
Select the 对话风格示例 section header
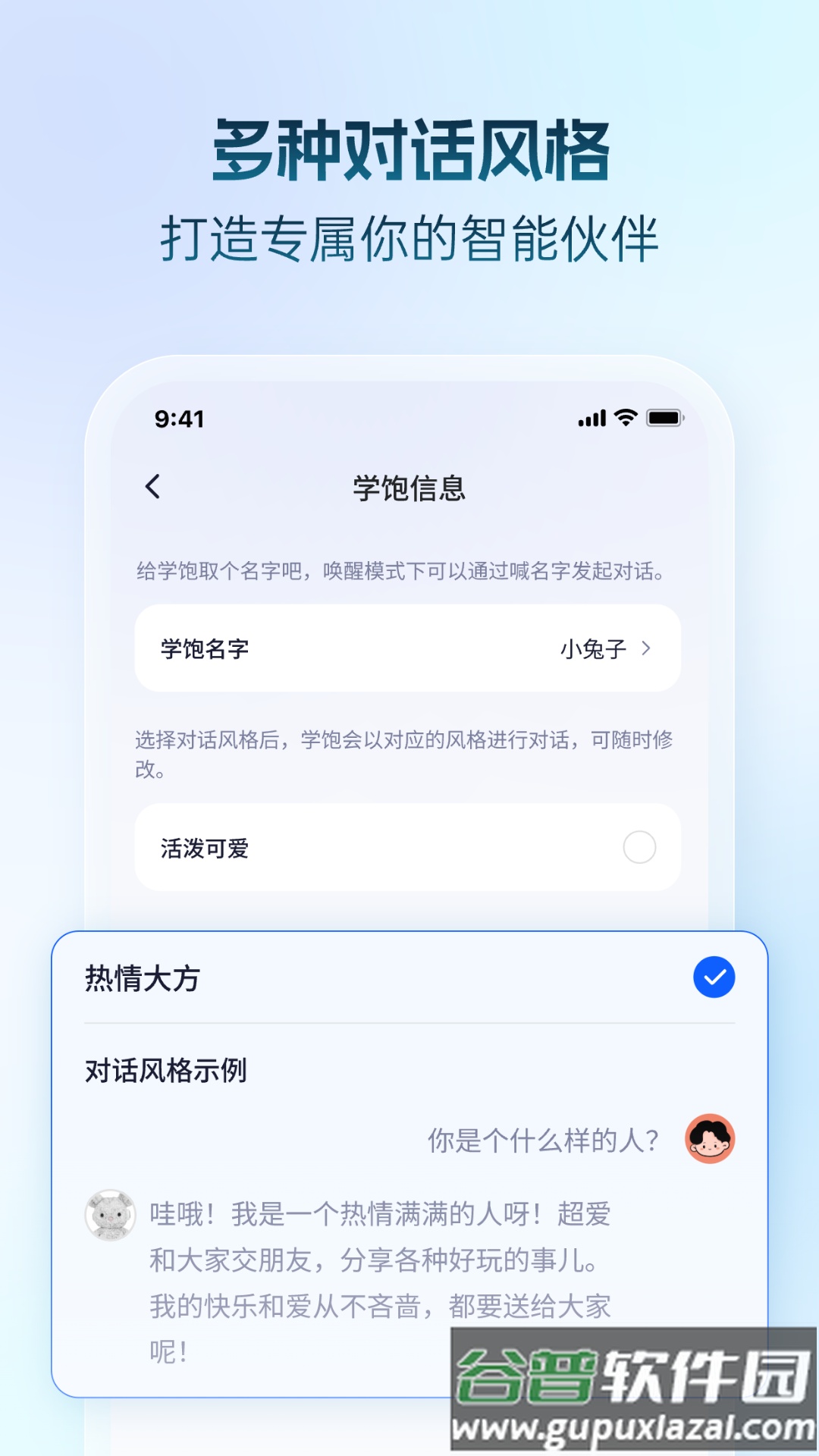pyautogui.click(x=168, y=1072)
